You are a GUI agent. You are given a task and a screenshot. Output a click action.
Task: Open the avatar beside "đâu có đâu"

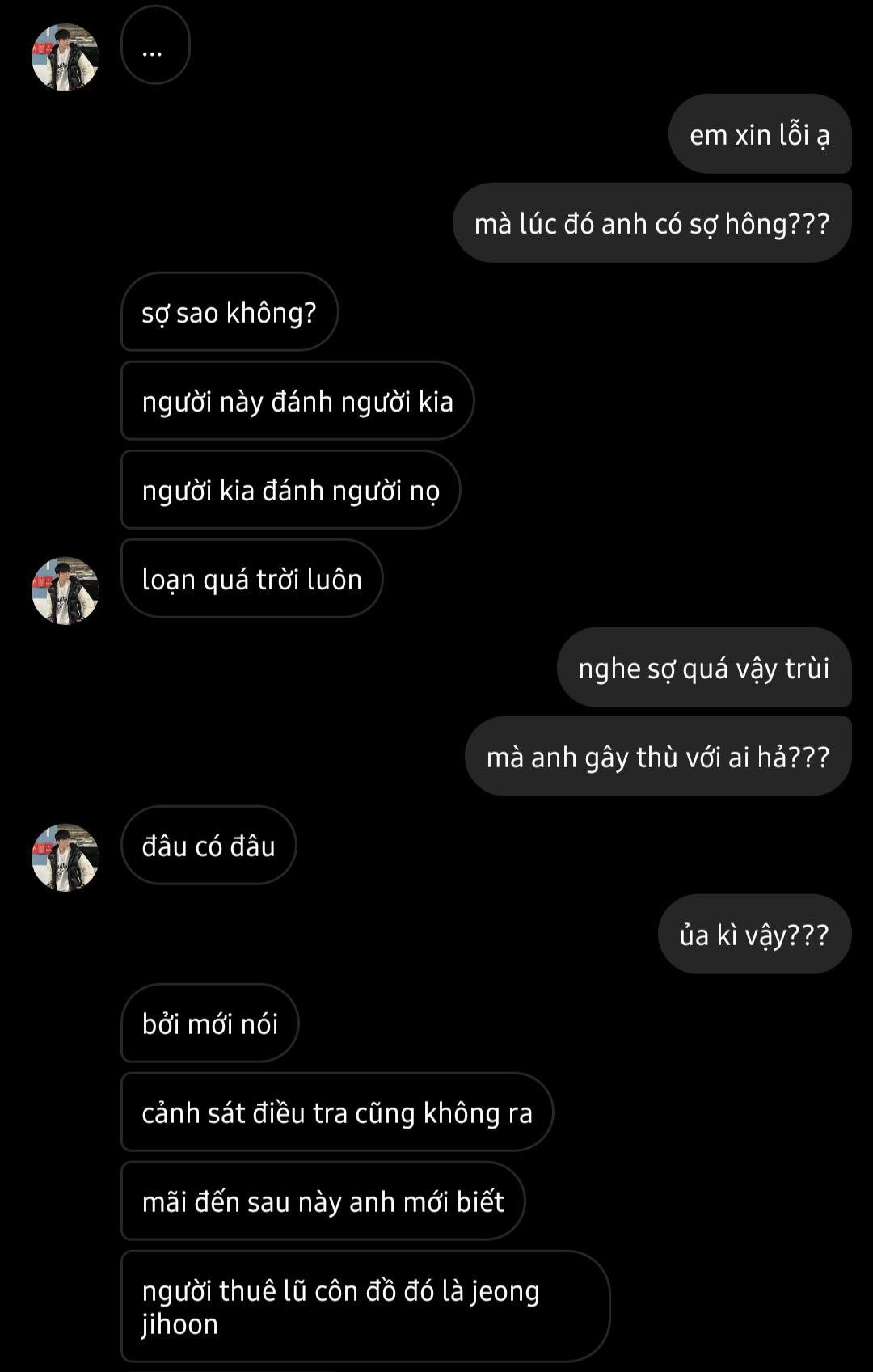[65, 857]
